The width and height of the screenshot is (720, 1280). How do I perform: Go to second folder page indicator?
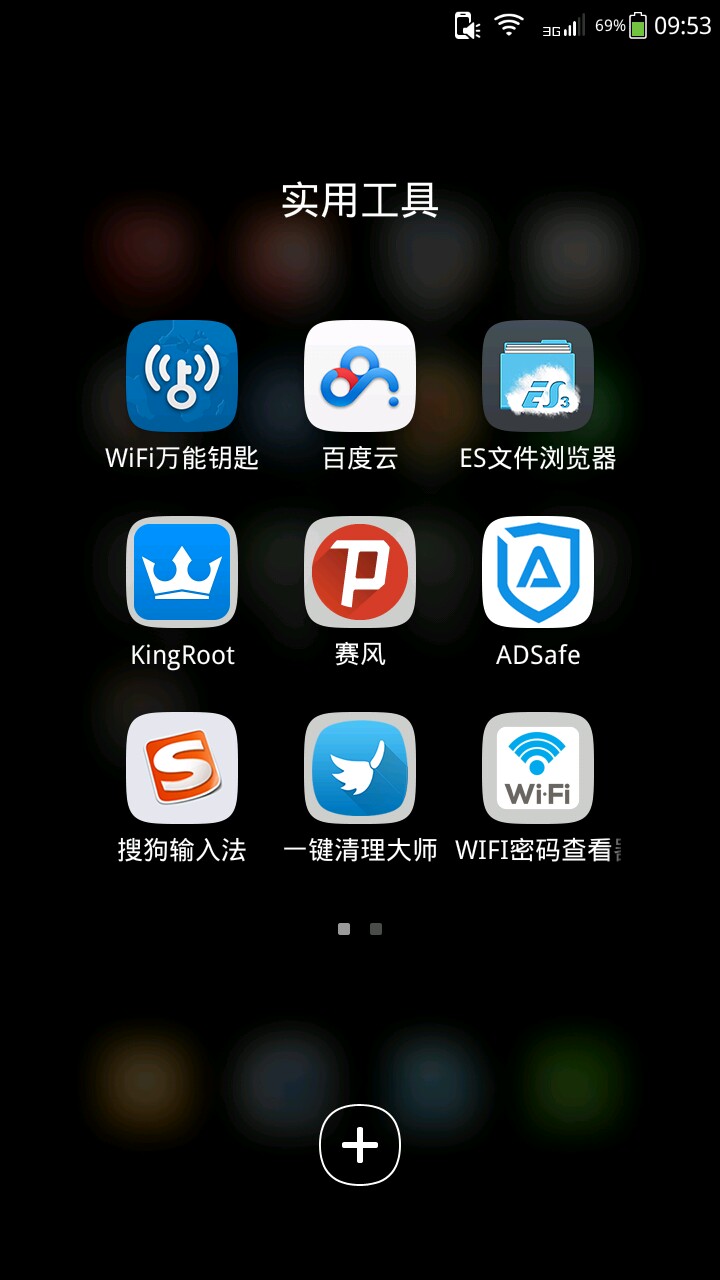(376, 929)
